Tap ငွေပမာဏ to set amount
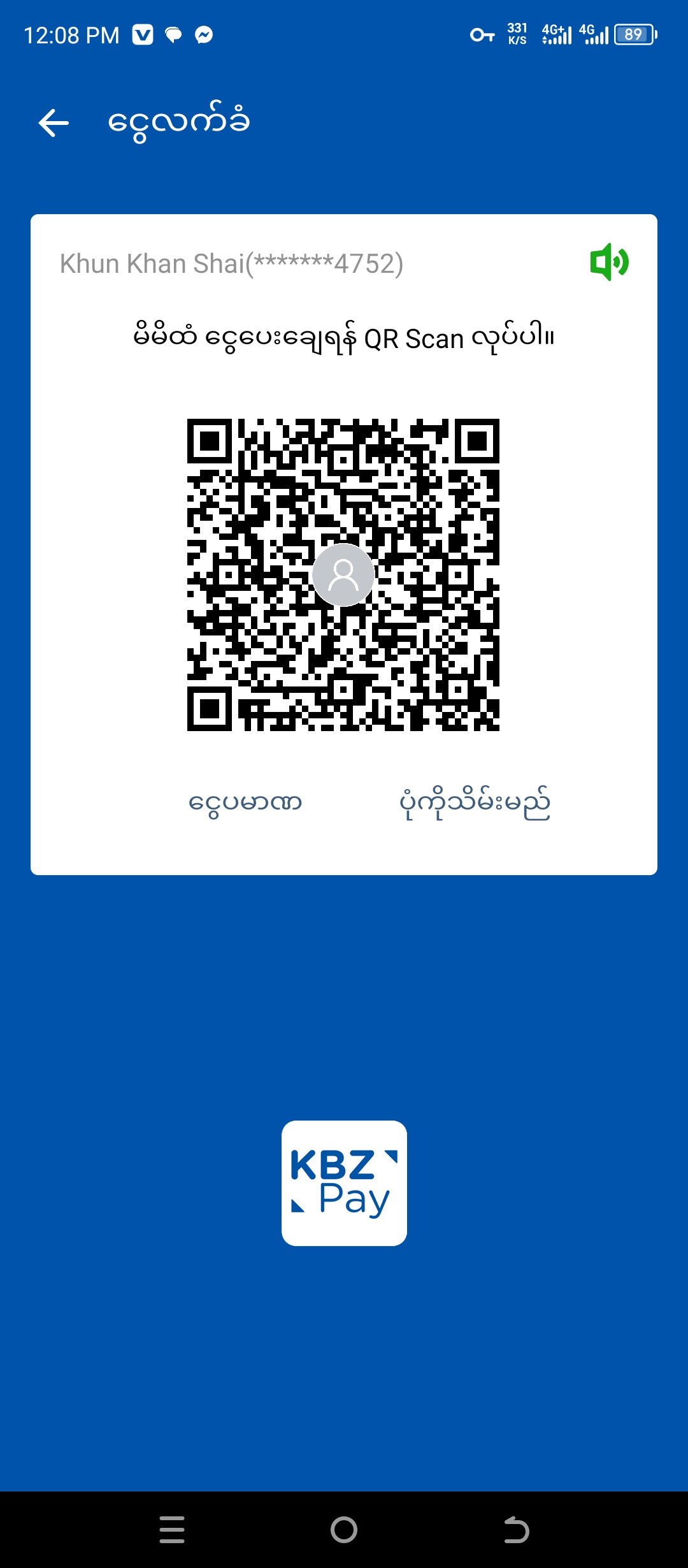 tap(245, 802)
